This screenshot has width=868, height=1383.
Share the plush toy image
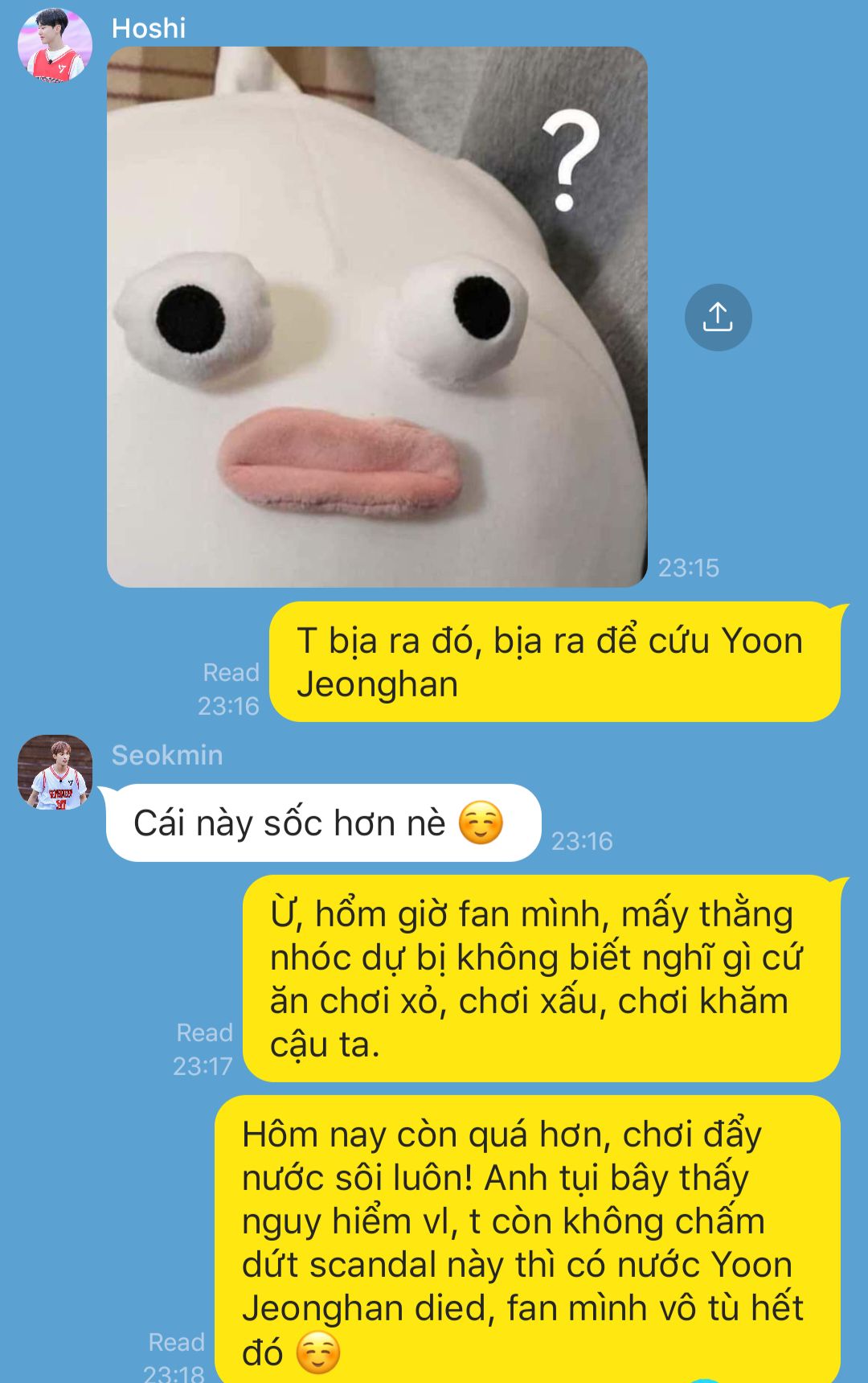[718, 317]
